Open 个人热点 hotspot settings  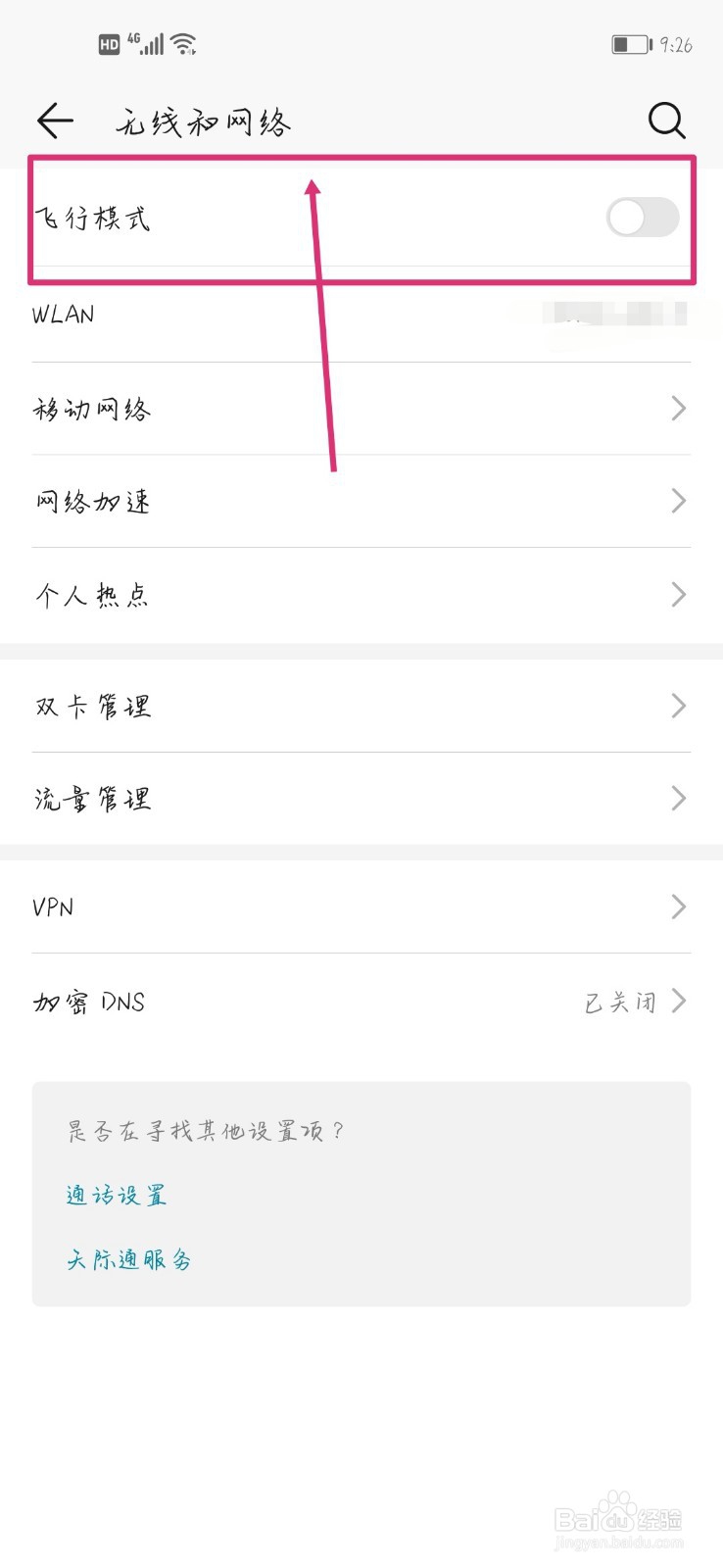[361, 594]
